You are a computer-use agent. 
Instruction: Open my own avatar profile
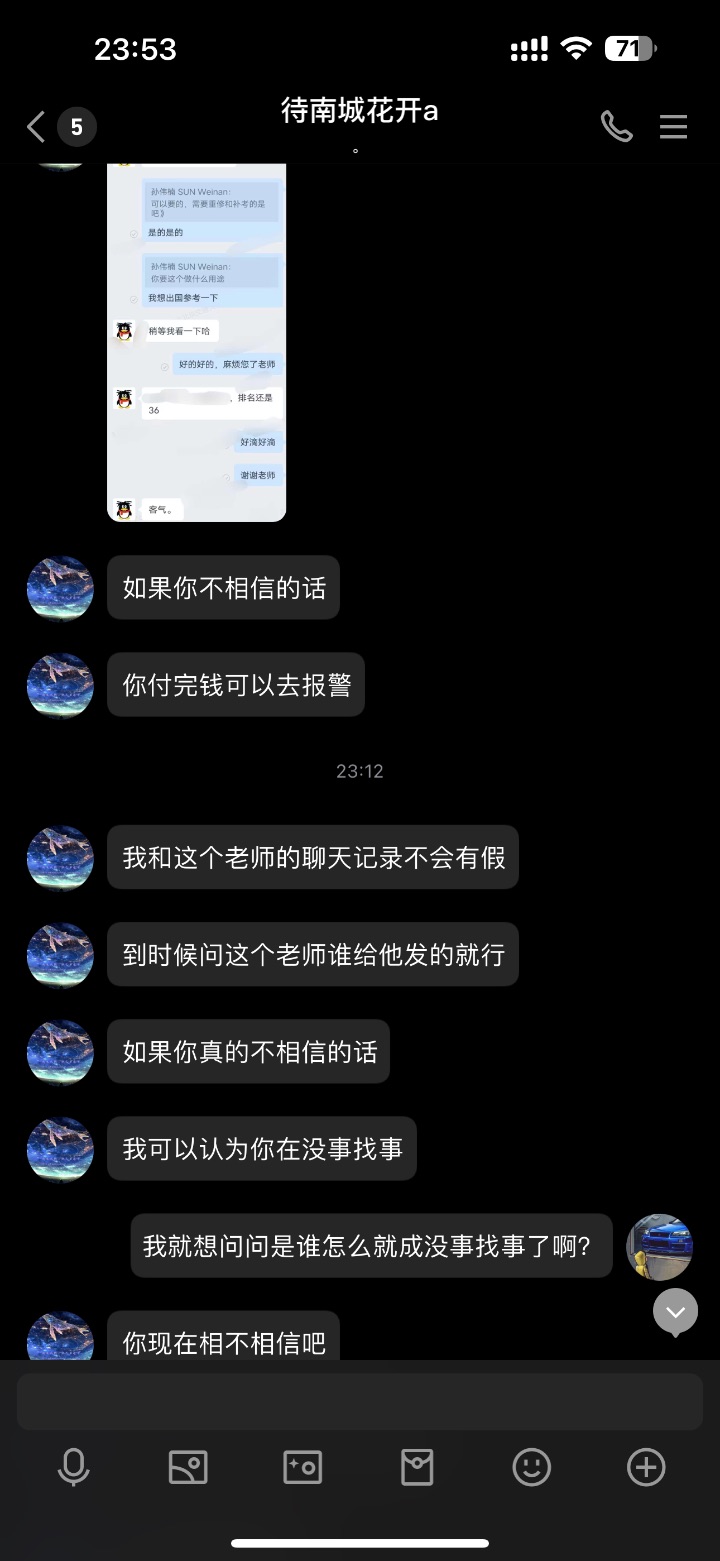click(x=660, y=1246)
